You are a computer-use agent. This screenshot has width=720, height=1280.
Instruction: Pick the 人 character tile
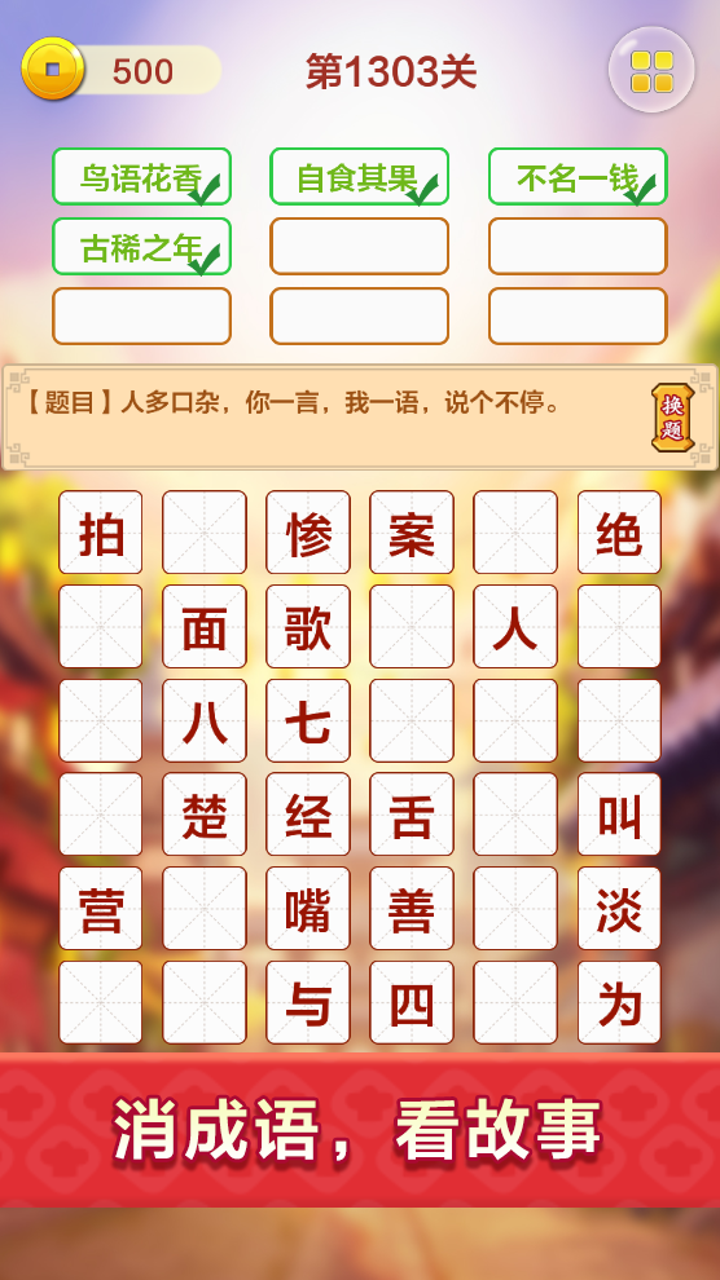coord(516,628)
